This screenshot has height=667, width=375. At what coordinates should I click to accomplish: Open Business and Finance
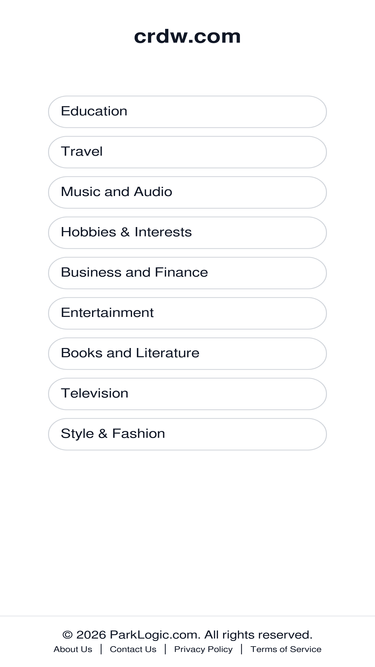187,273
